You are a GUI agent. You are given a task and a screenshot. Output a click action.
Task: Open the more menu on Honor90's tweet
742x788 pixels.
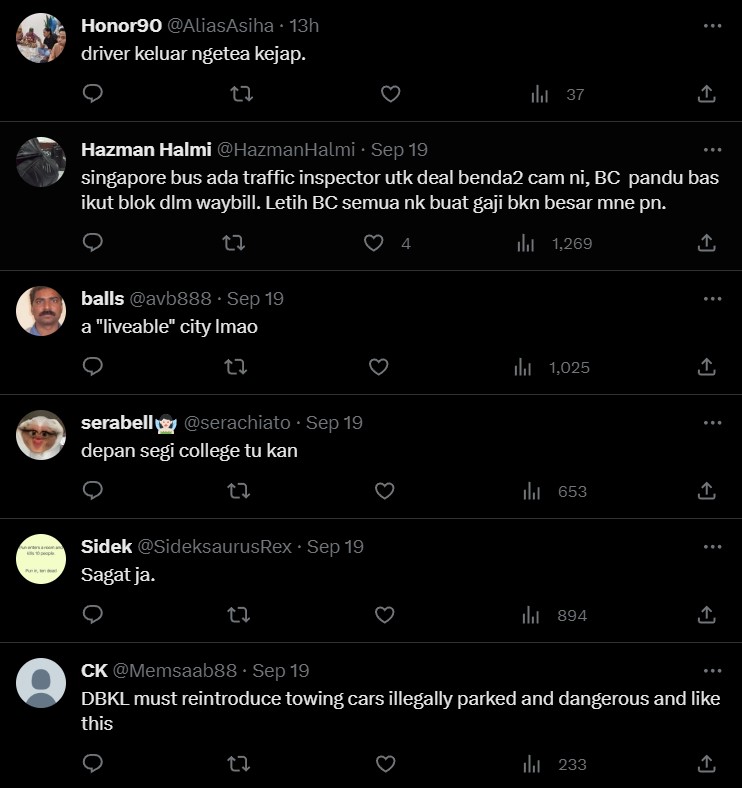712,26
